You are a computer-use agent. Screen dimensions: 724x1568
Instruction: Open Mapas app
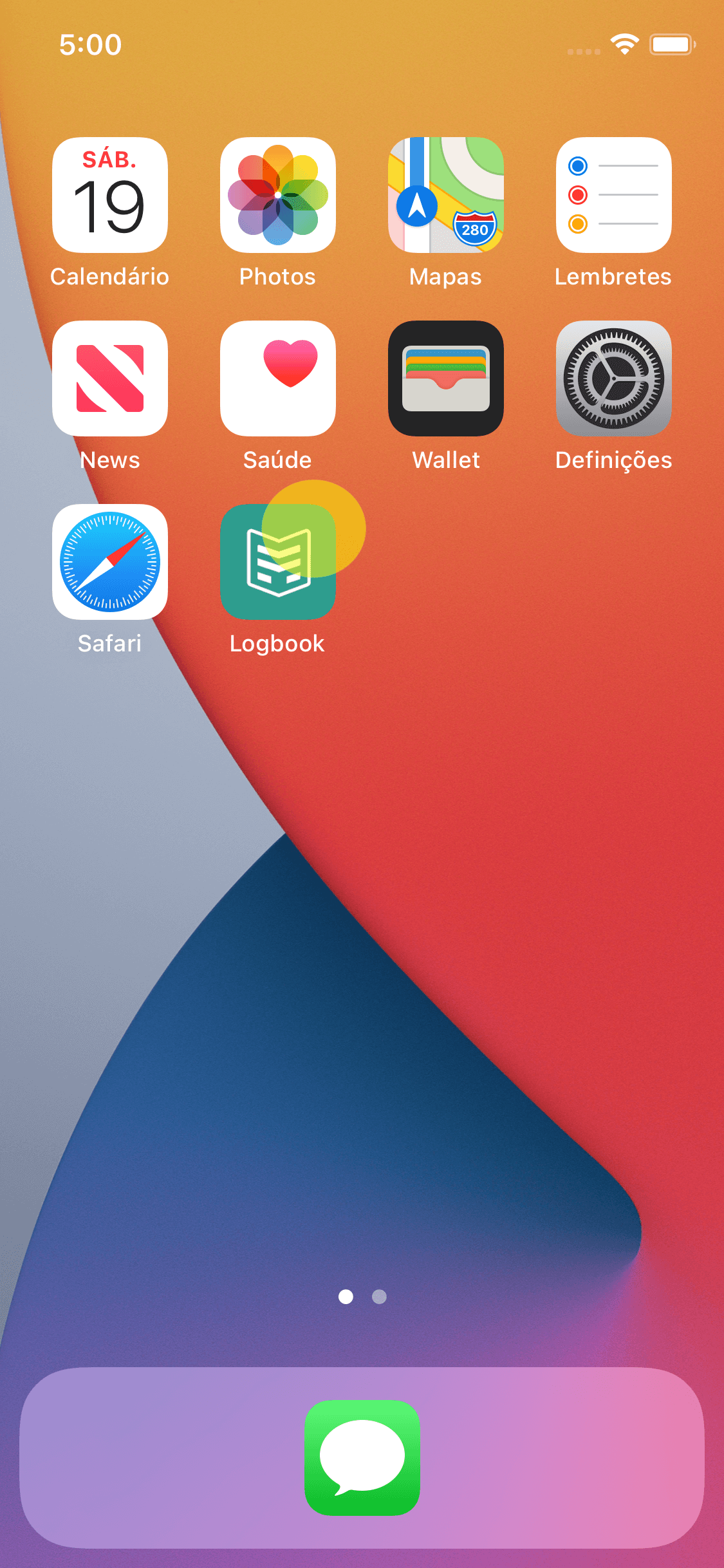(x=446, y=195)
